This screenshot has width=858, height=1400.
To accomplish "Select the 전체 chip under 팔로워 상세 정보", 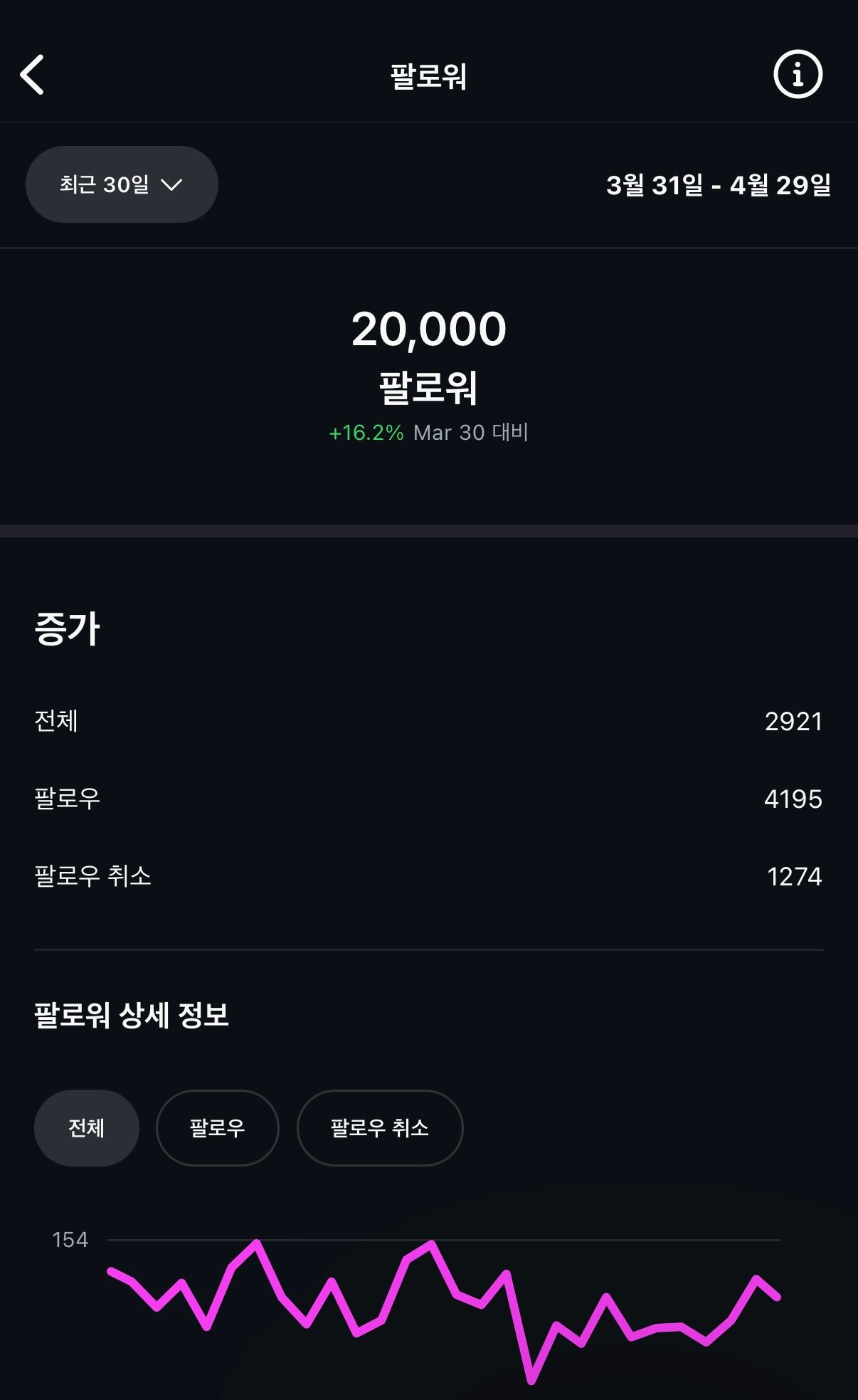I will pyautogui.click(x=87, y=1127).
